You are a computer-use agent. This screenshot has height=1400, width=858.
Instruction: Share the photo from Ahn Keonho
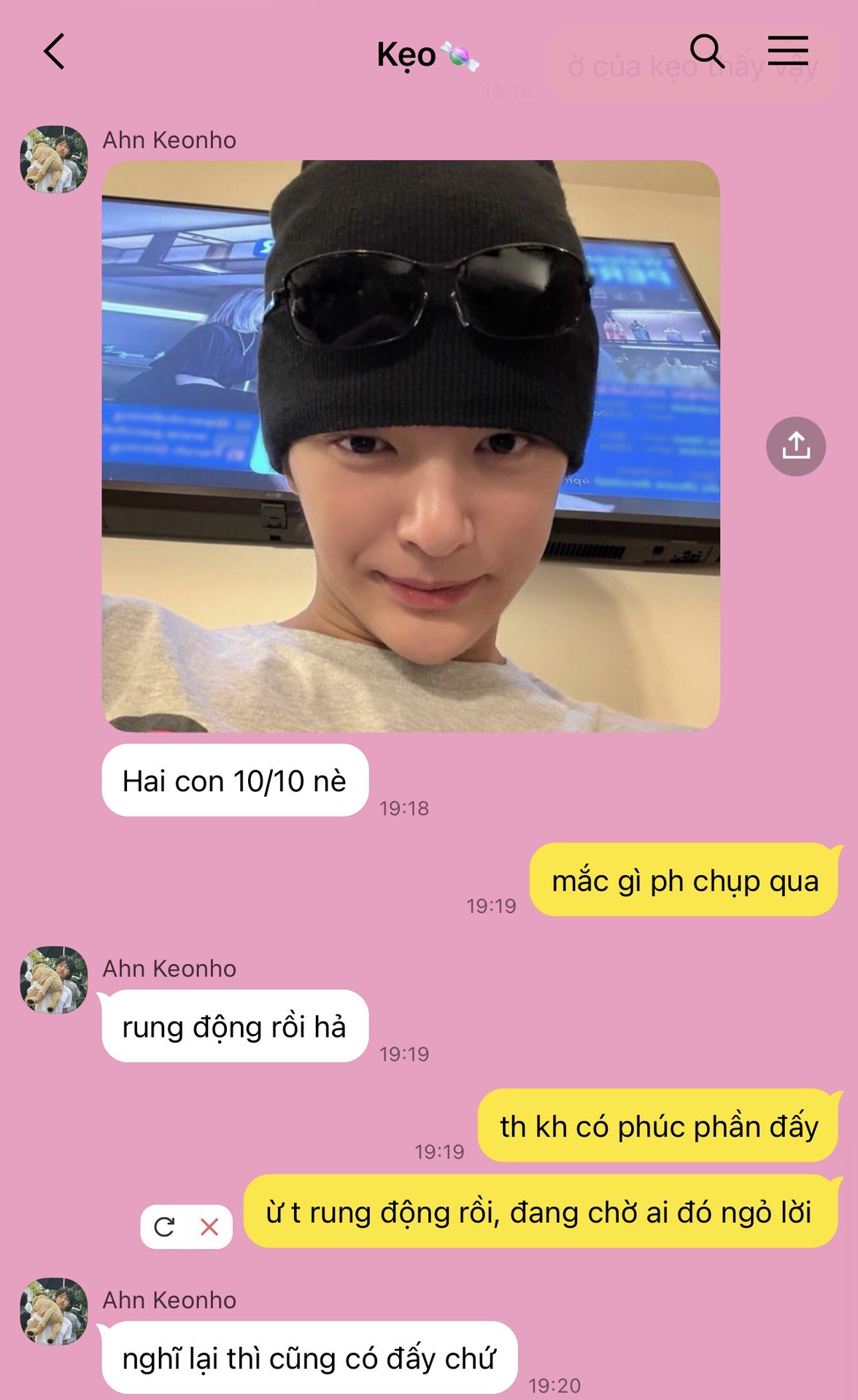point(795,446)
